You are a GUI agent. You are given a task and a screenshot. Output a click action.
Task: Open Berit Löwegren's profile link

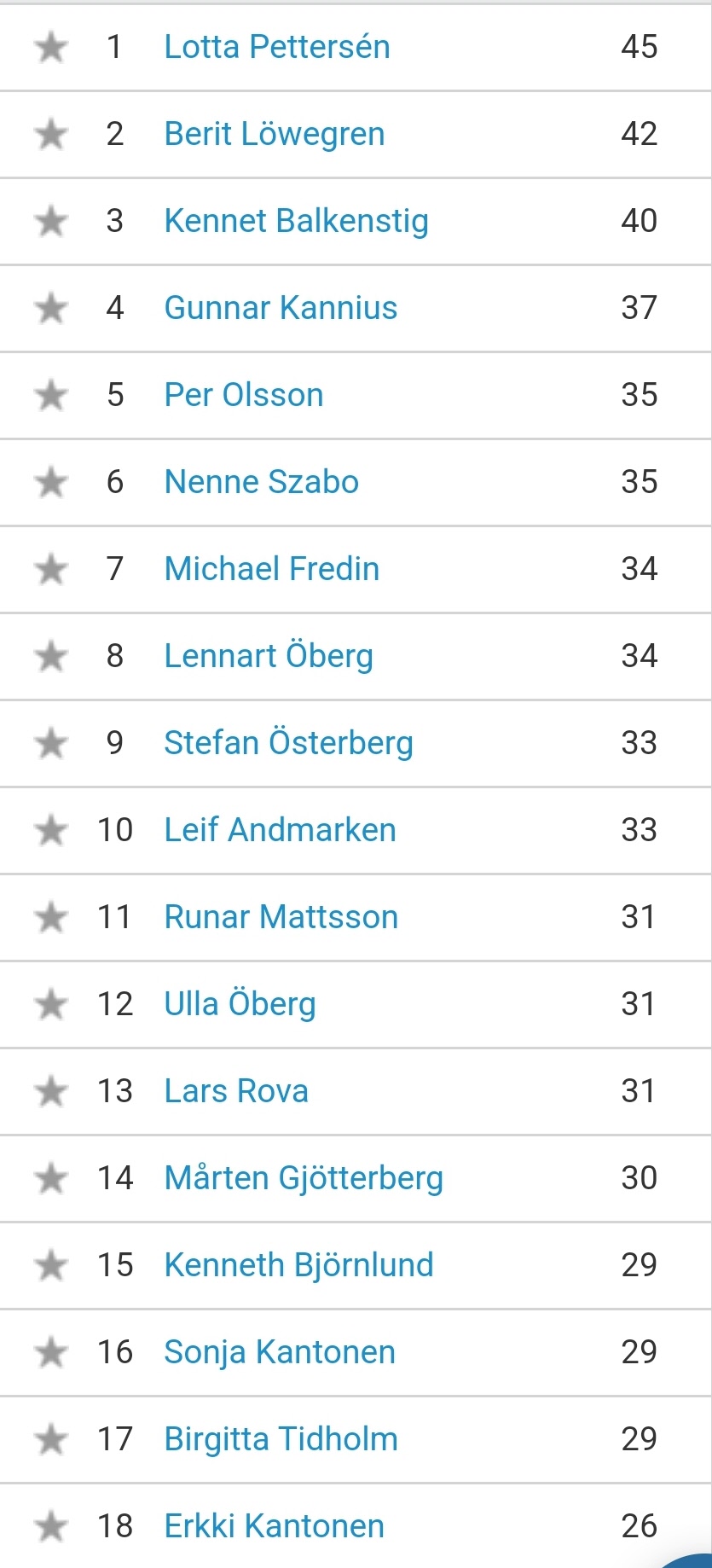click(275, 134)
